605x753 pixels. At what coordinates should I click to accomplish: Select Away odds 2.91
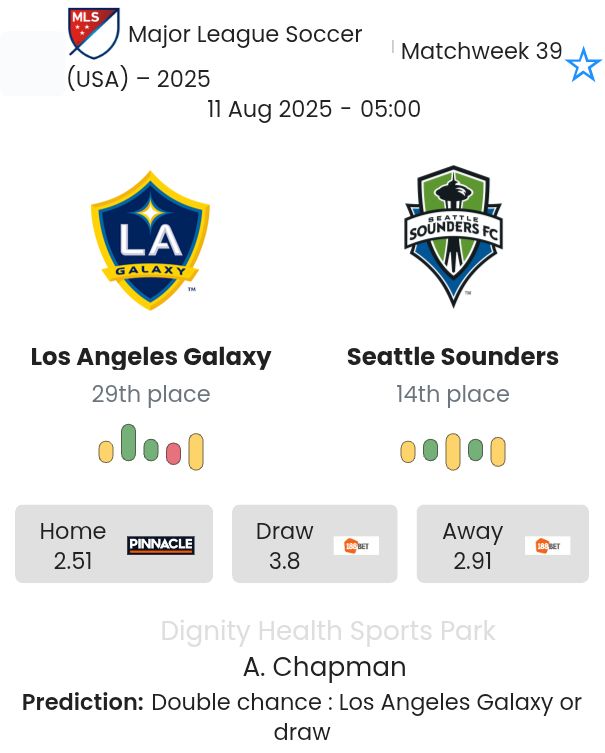coord(502,544)
